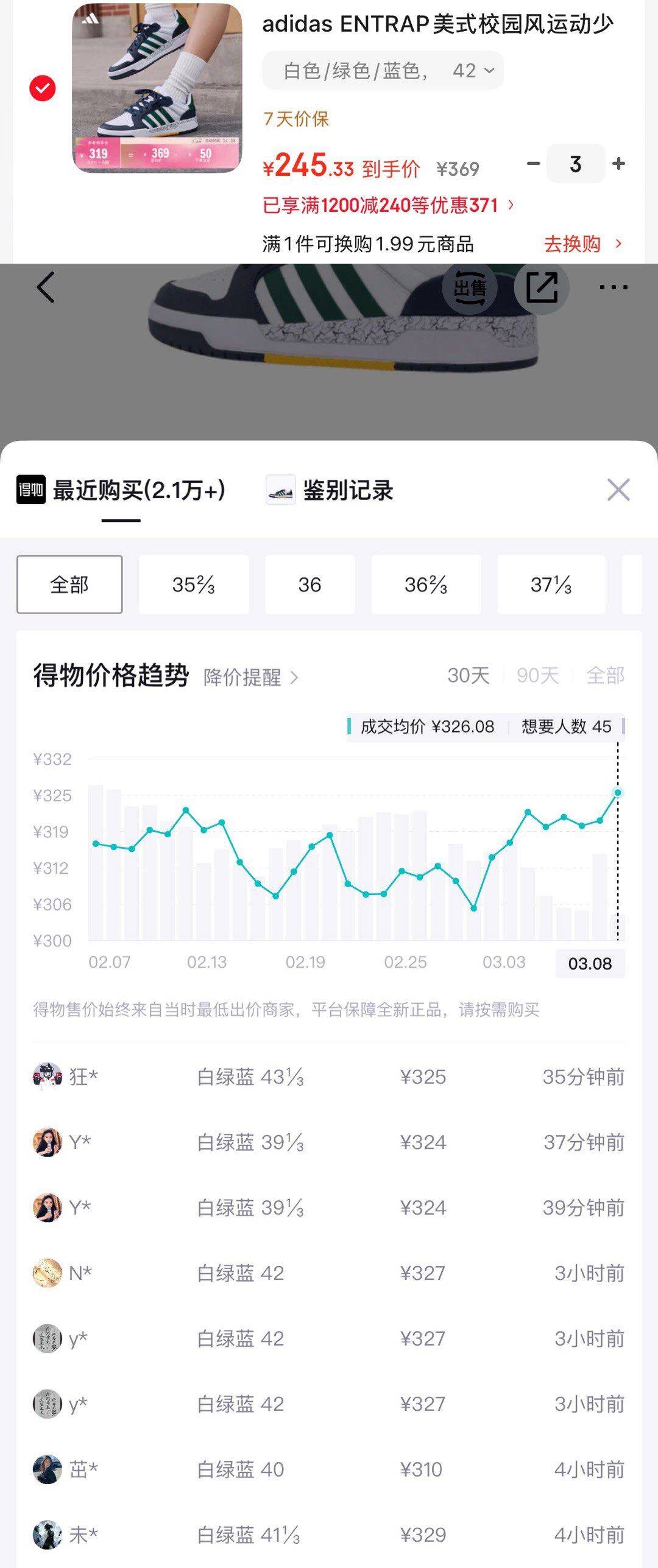Tap 去换购 to redeem add-on item
This screenshot has width=658, height=1568.
click(x=583, y=244)
